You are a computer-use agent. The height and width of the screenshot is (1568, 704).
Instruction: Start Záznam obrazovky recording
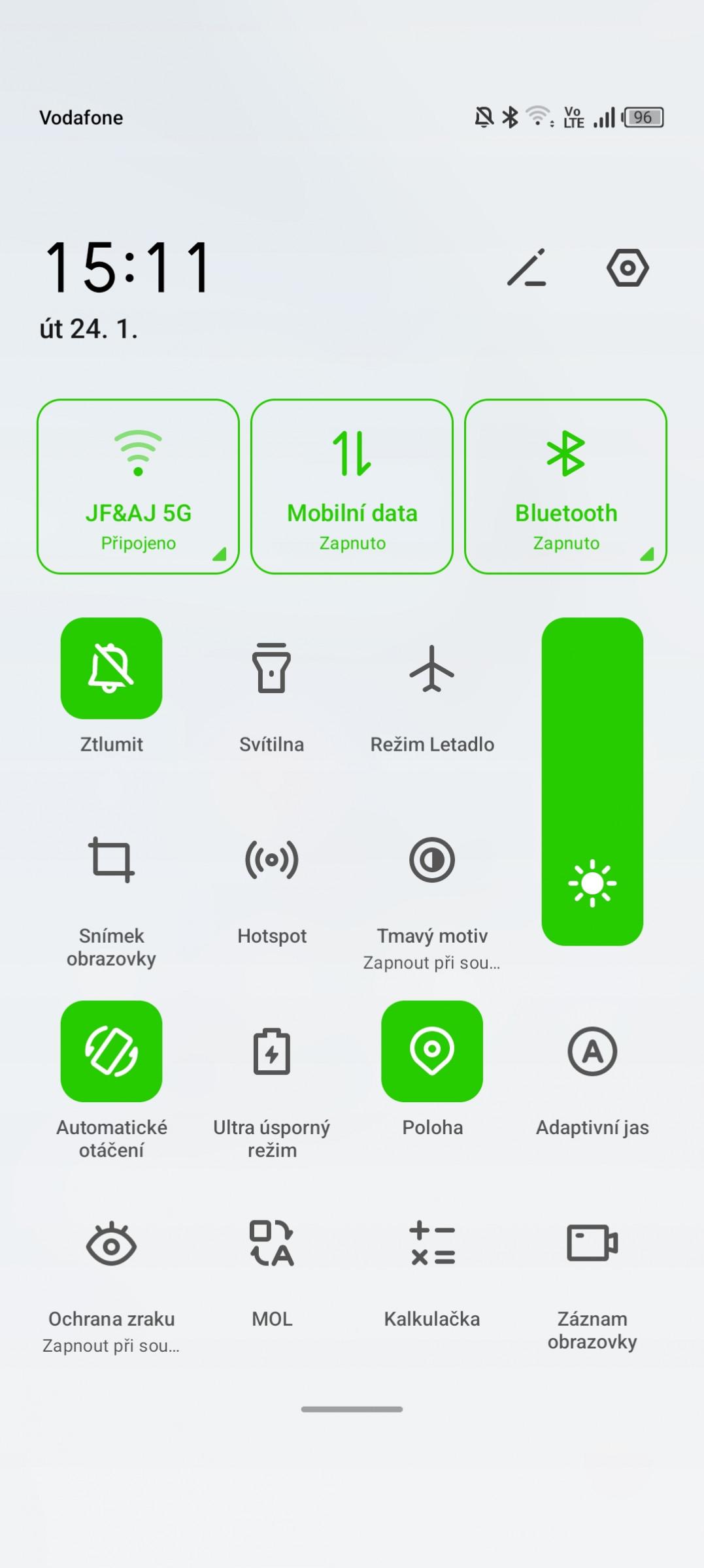592,1243
